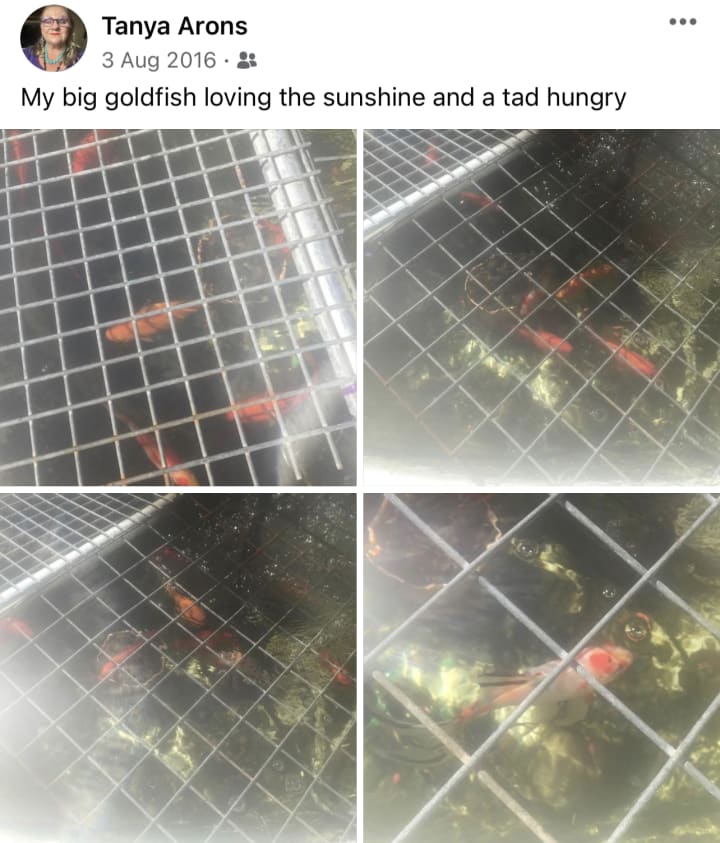View the top-left goldfish photo
Screen dimensions: 720x843
(178, 308)
